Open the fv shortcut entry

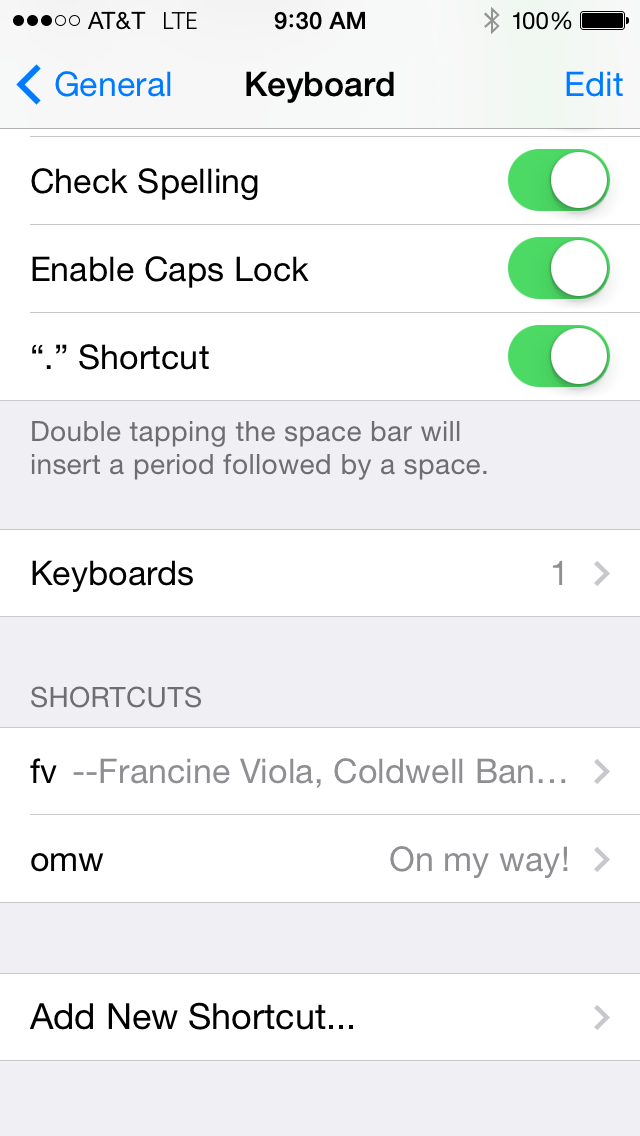coord(320,771)
